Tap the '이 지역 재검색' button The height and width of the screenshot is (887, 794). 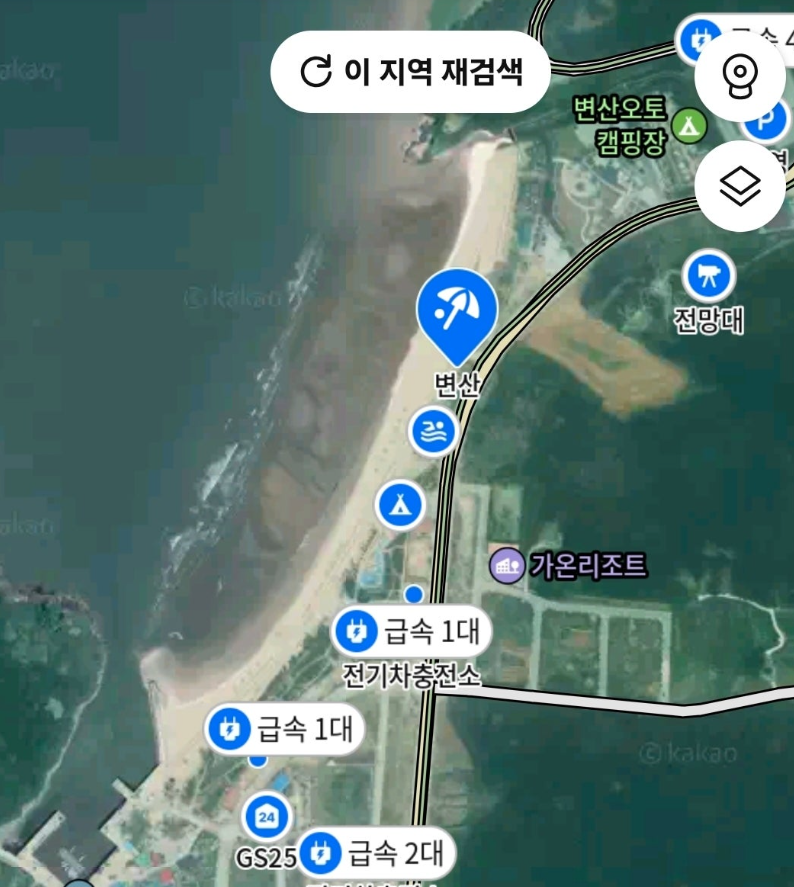(x=412, y=71)
